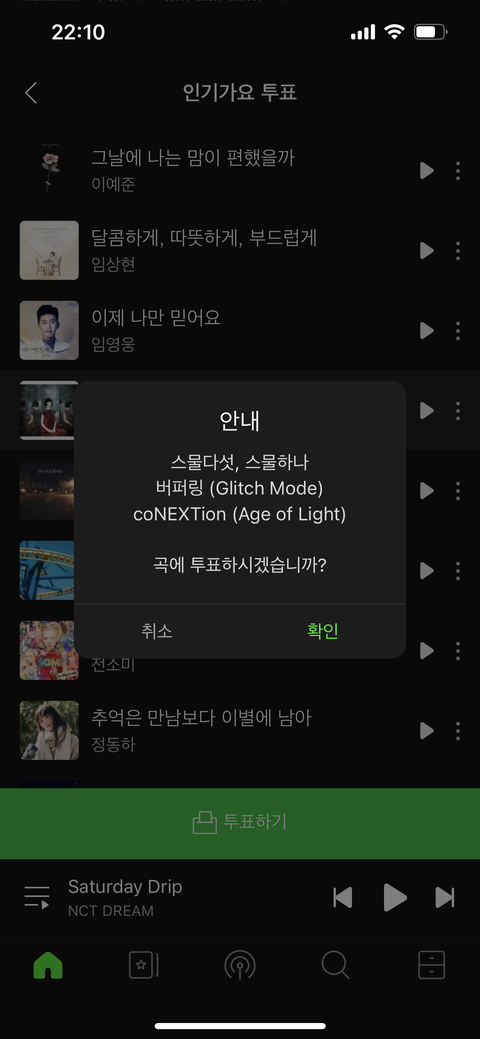The image size is (480, 1039).
Task: Open the playlist queue icon
Action: (x=36, y=897)
